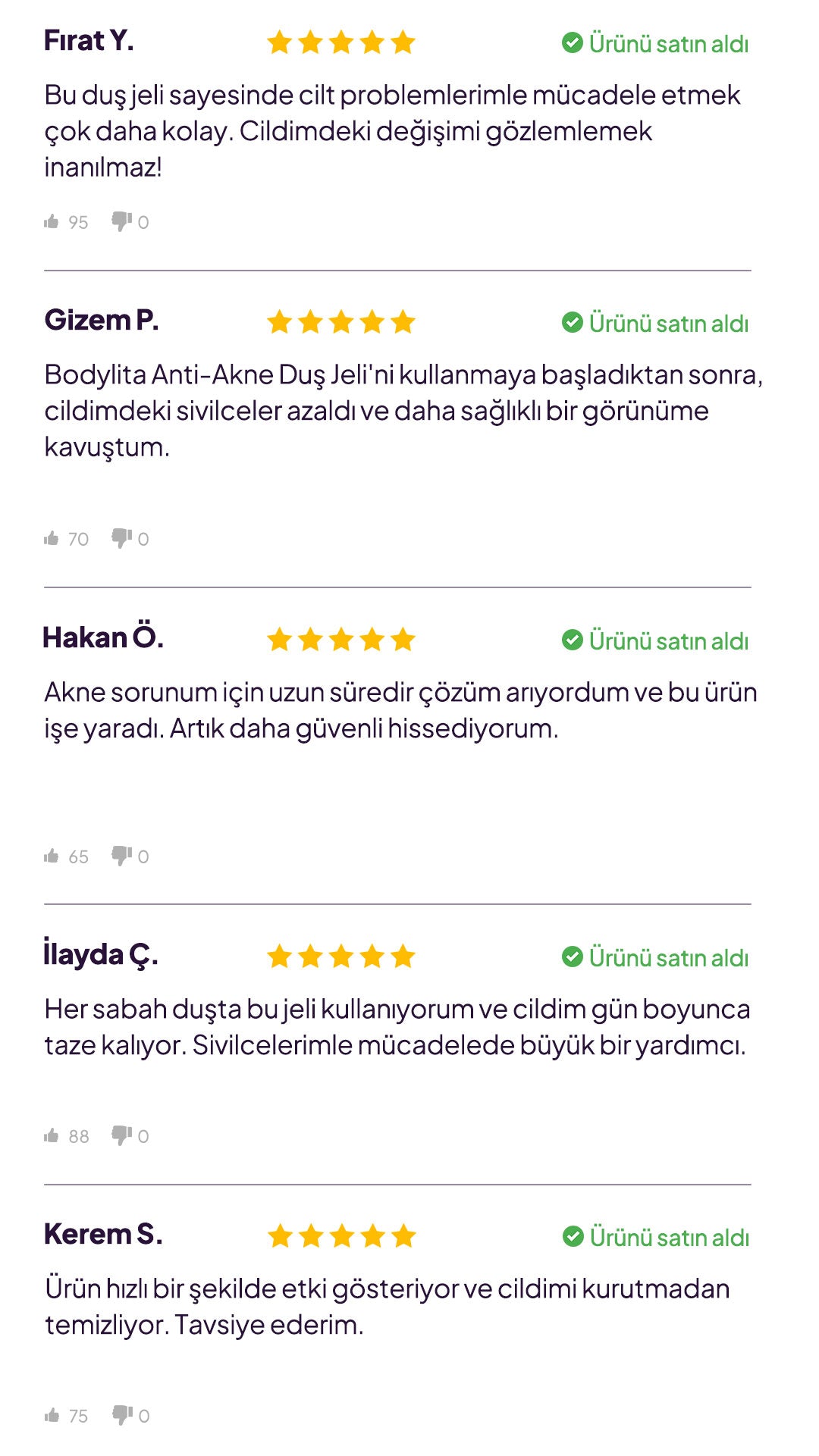Viewport: 819px width, 1456px height.
Task: Downvote Kerem S.'s review
Action: tap(121, 1415)
